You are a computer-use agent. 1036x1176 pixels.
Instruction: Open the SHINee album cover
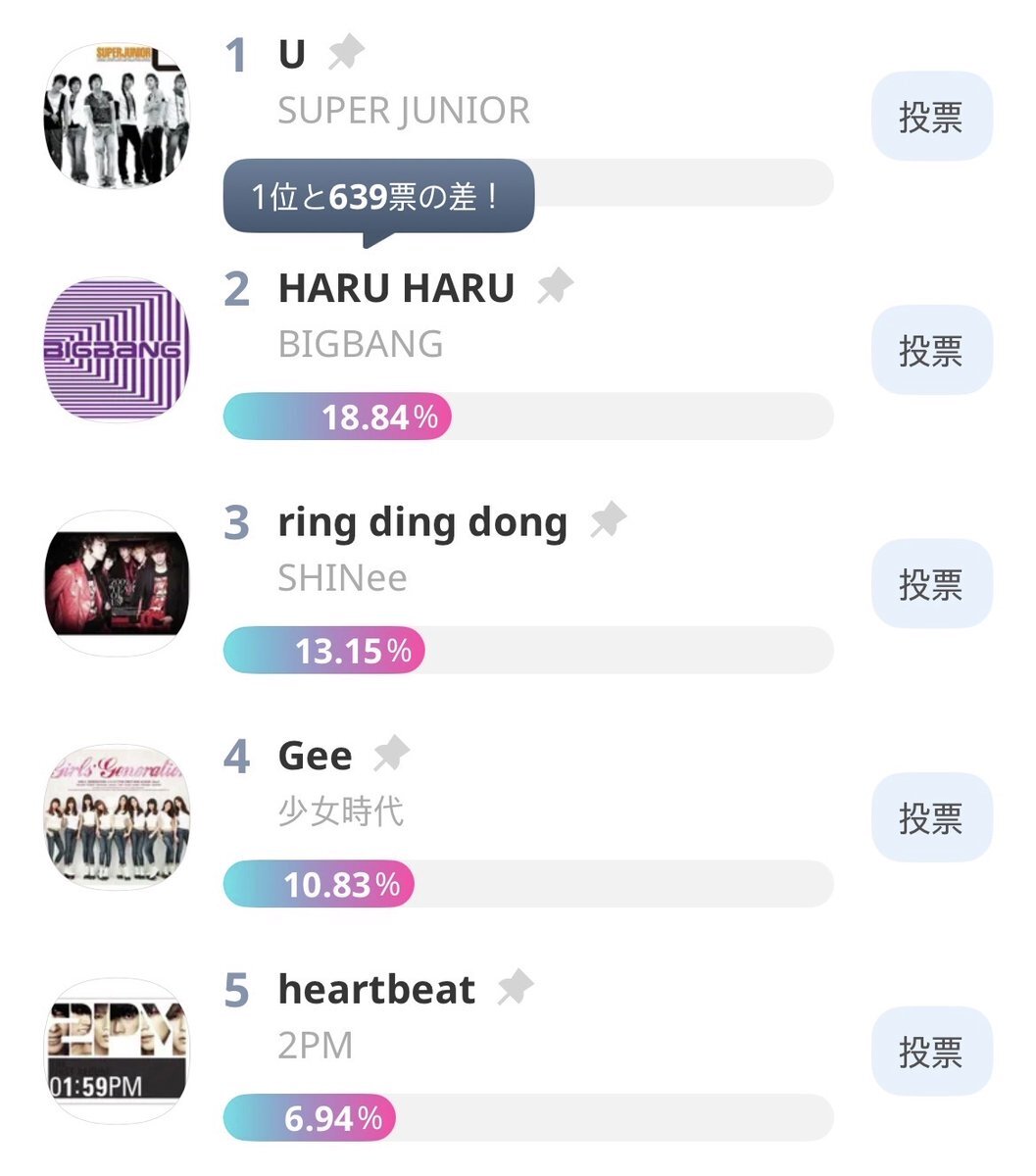pos(117,583)
